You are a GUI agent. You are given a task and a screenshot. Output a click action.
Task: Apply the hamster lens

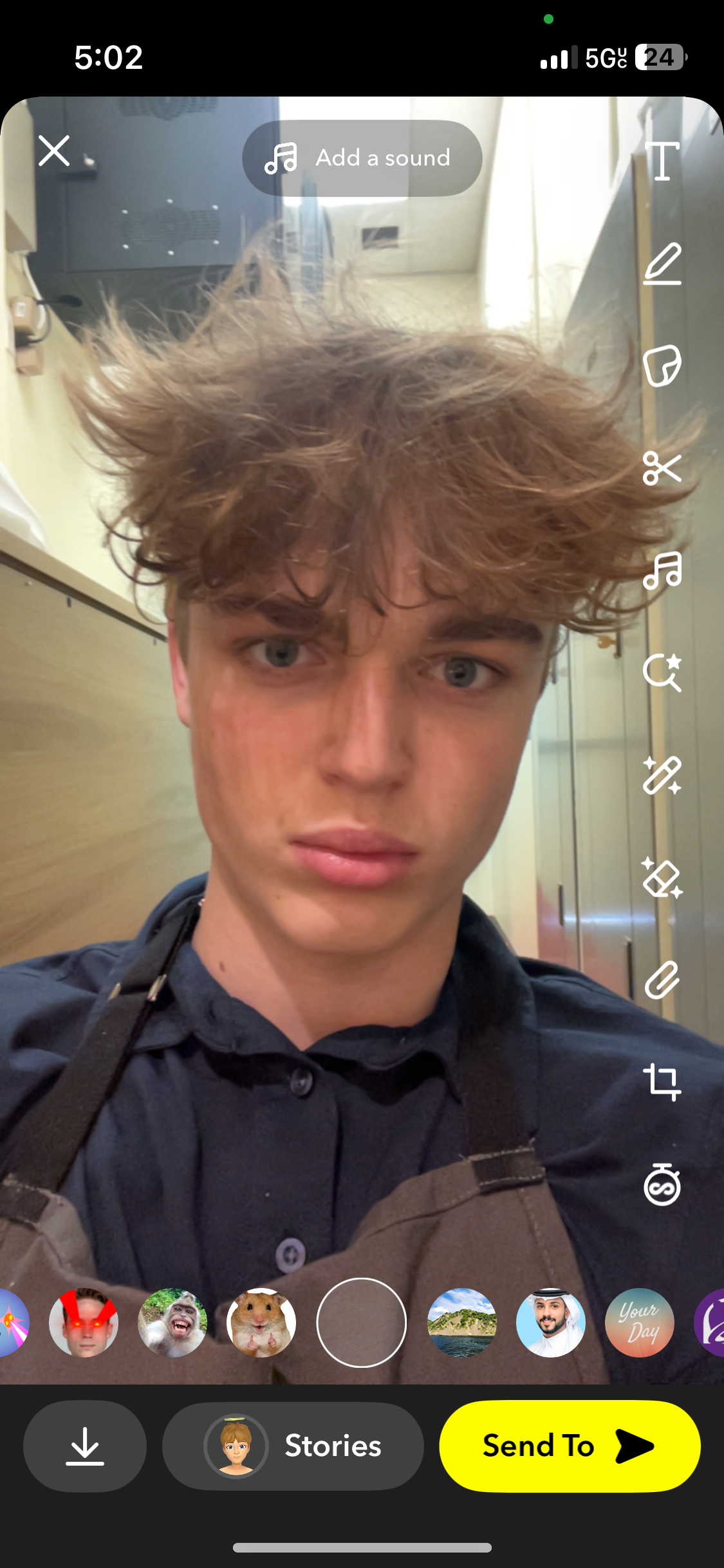[x=261, y=1322]
